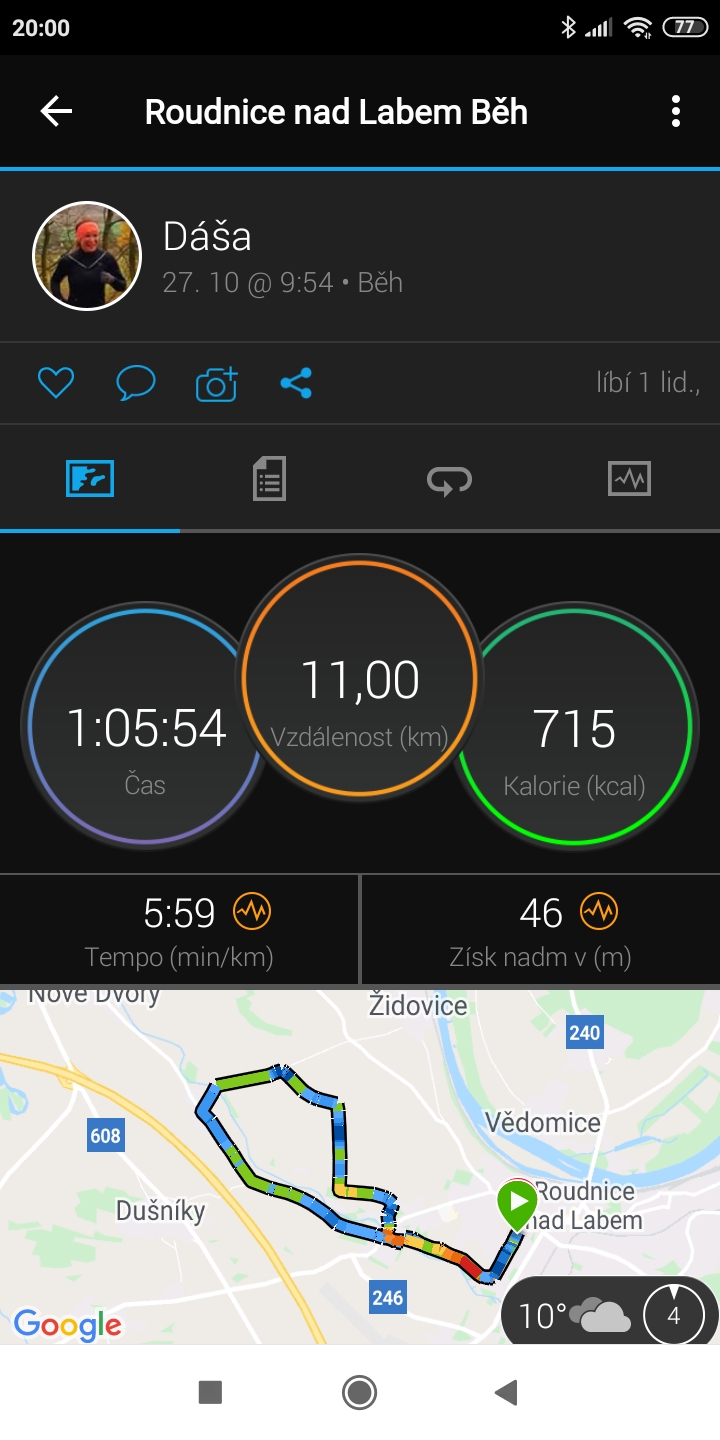This screenshot has width=720, height=1440.
Task: Go back using the top-left arrow
Action: click(x=56, y=111)
